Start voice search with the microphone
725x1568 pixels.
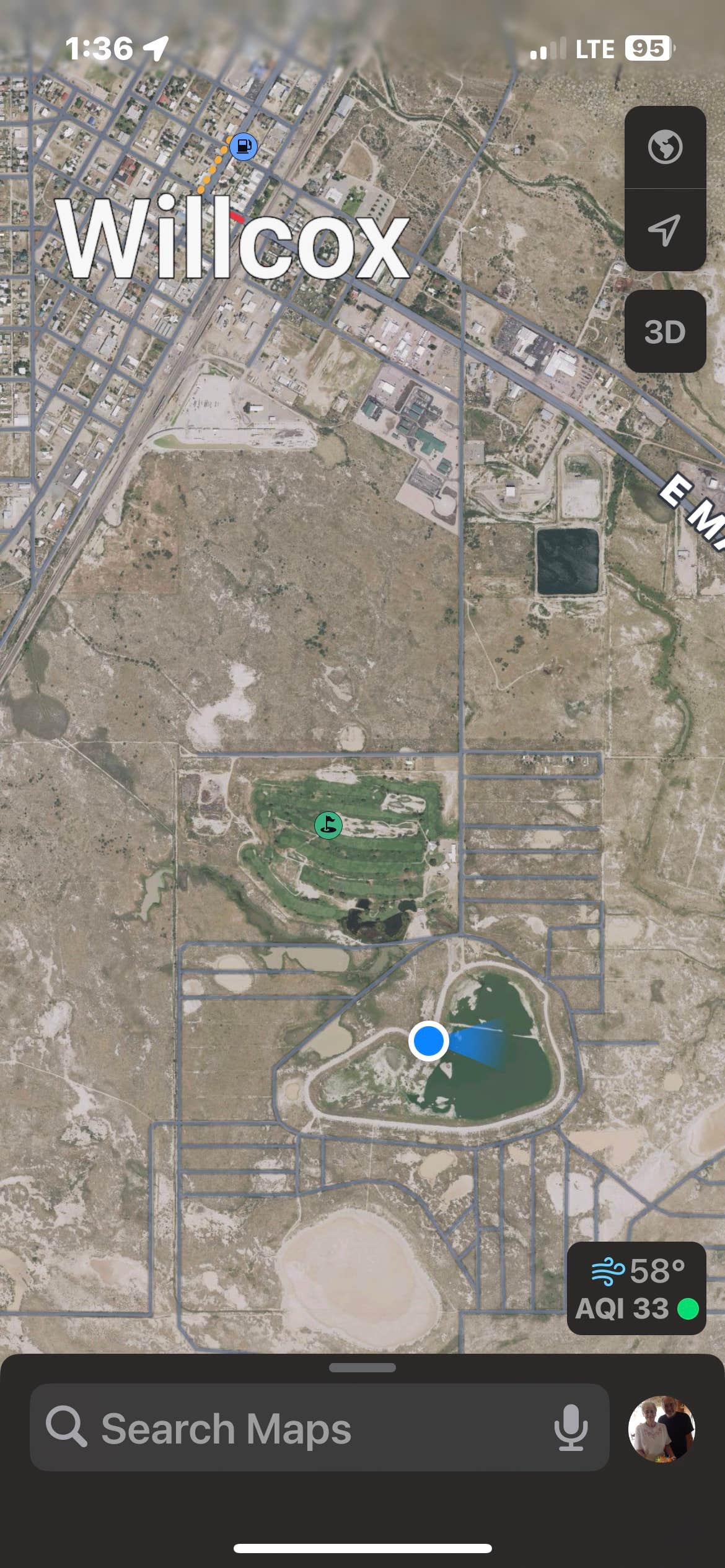pyautogui.click(x=571, y=1428)
